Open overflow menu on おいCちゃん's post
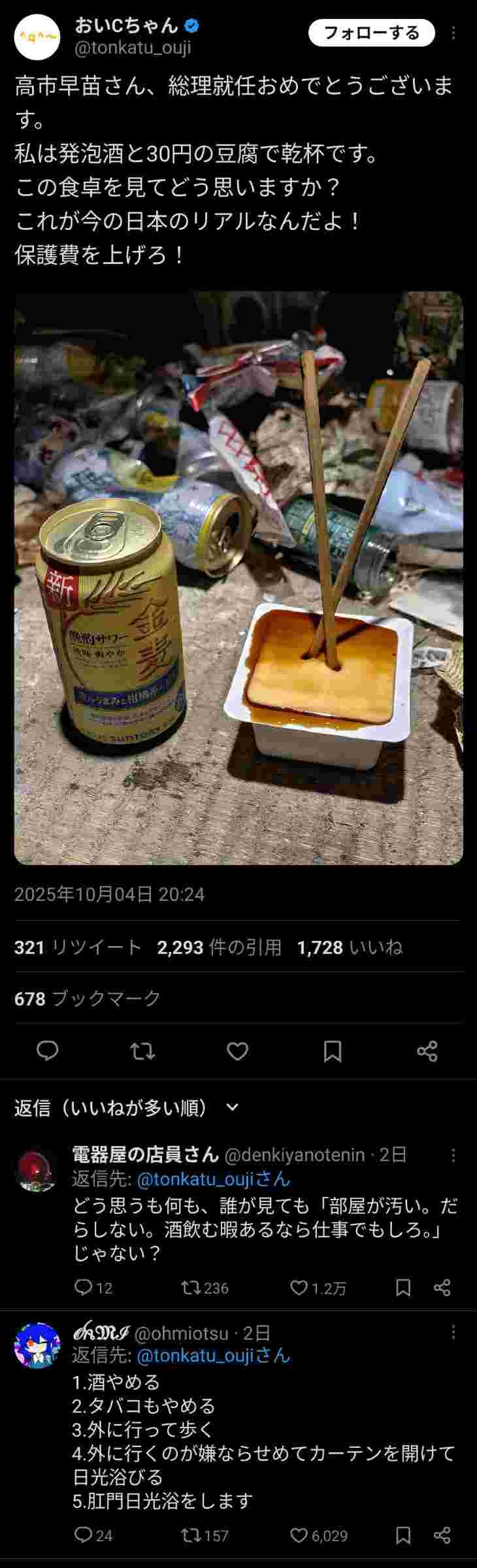Viewport: 477px width, 1568px height. [x=454, y=33]
